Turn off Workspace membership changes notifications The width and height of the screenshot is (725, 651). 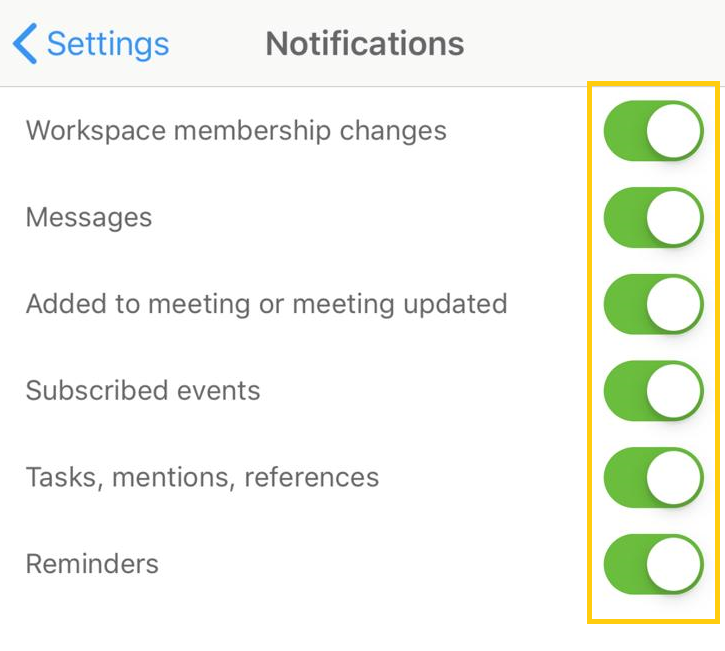click(x=653, y=131)
